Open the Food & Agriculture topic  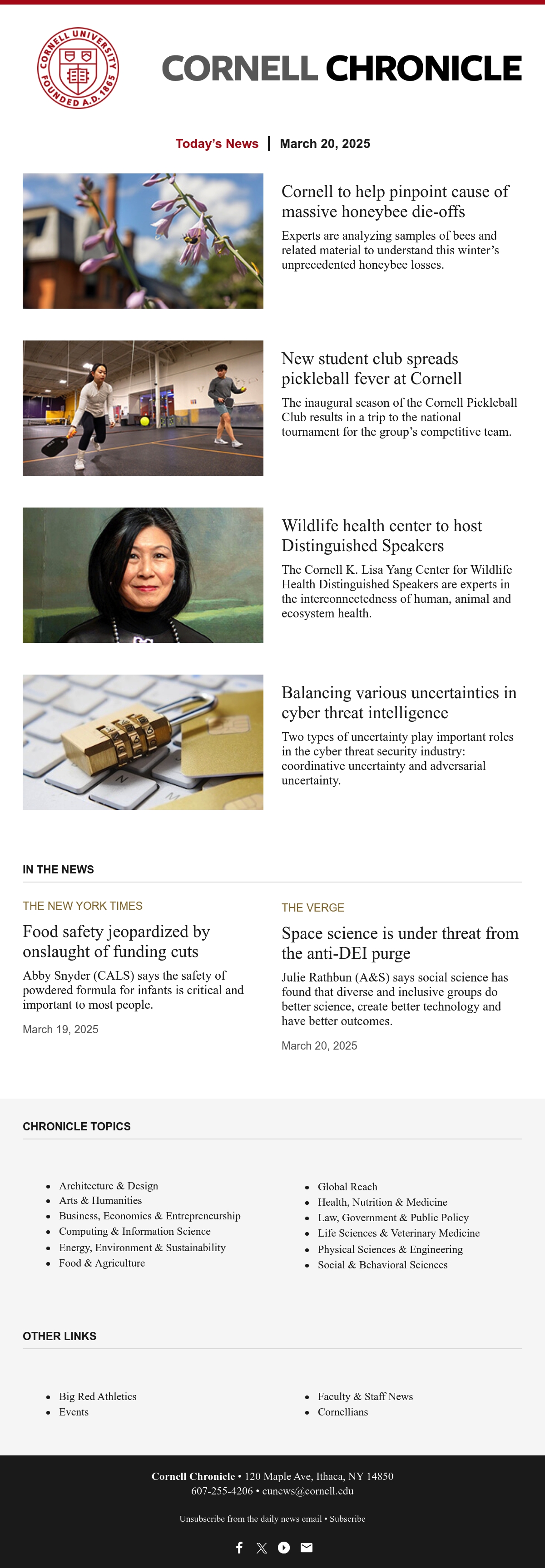(102, 1262)
